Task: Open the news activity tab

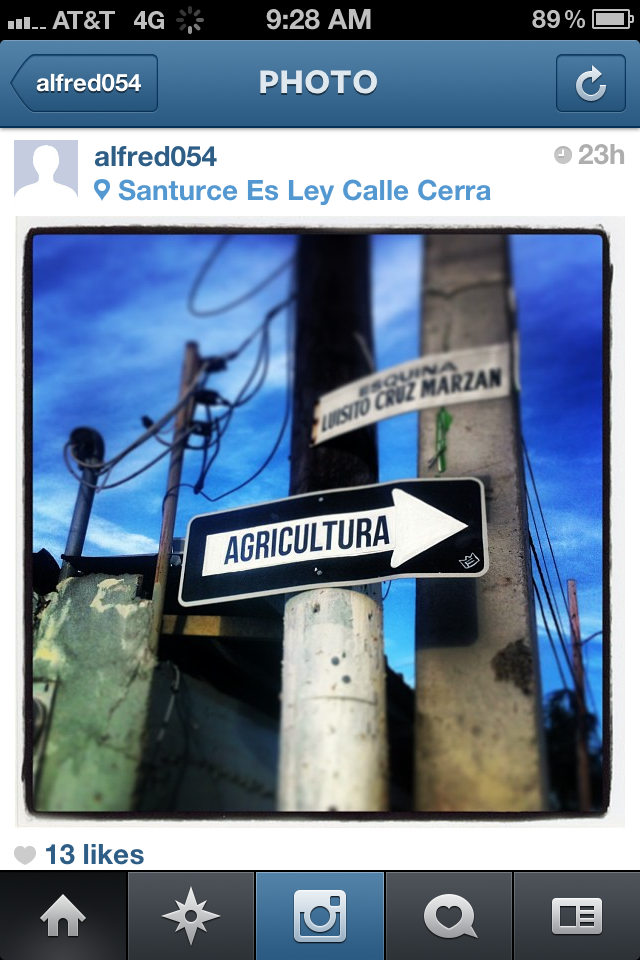Action: (x=449, y=916)
